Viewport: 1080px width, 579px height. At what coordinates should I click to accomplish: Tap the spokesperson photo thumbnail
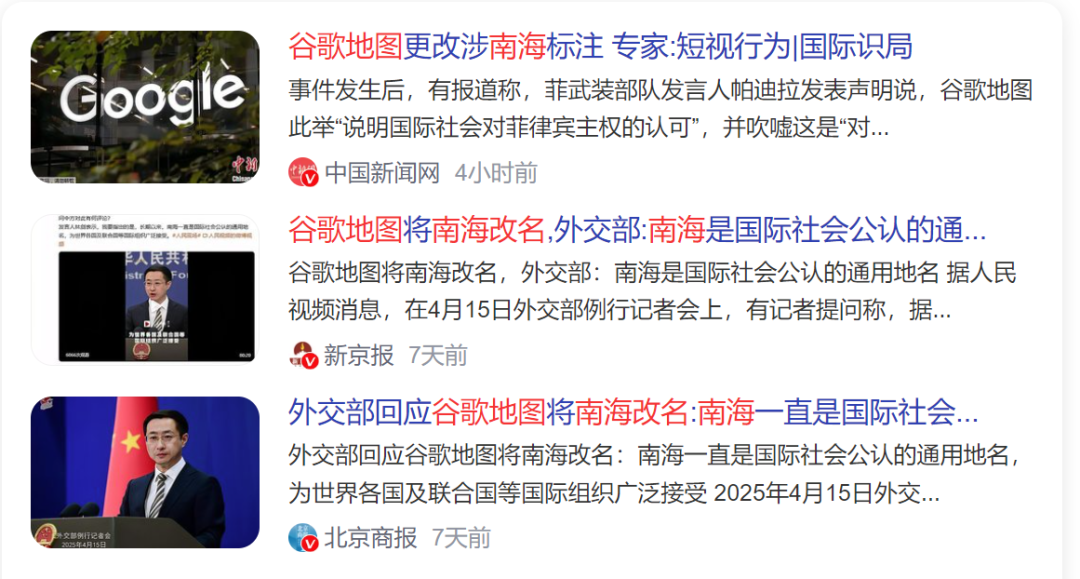tap(145, 472)
